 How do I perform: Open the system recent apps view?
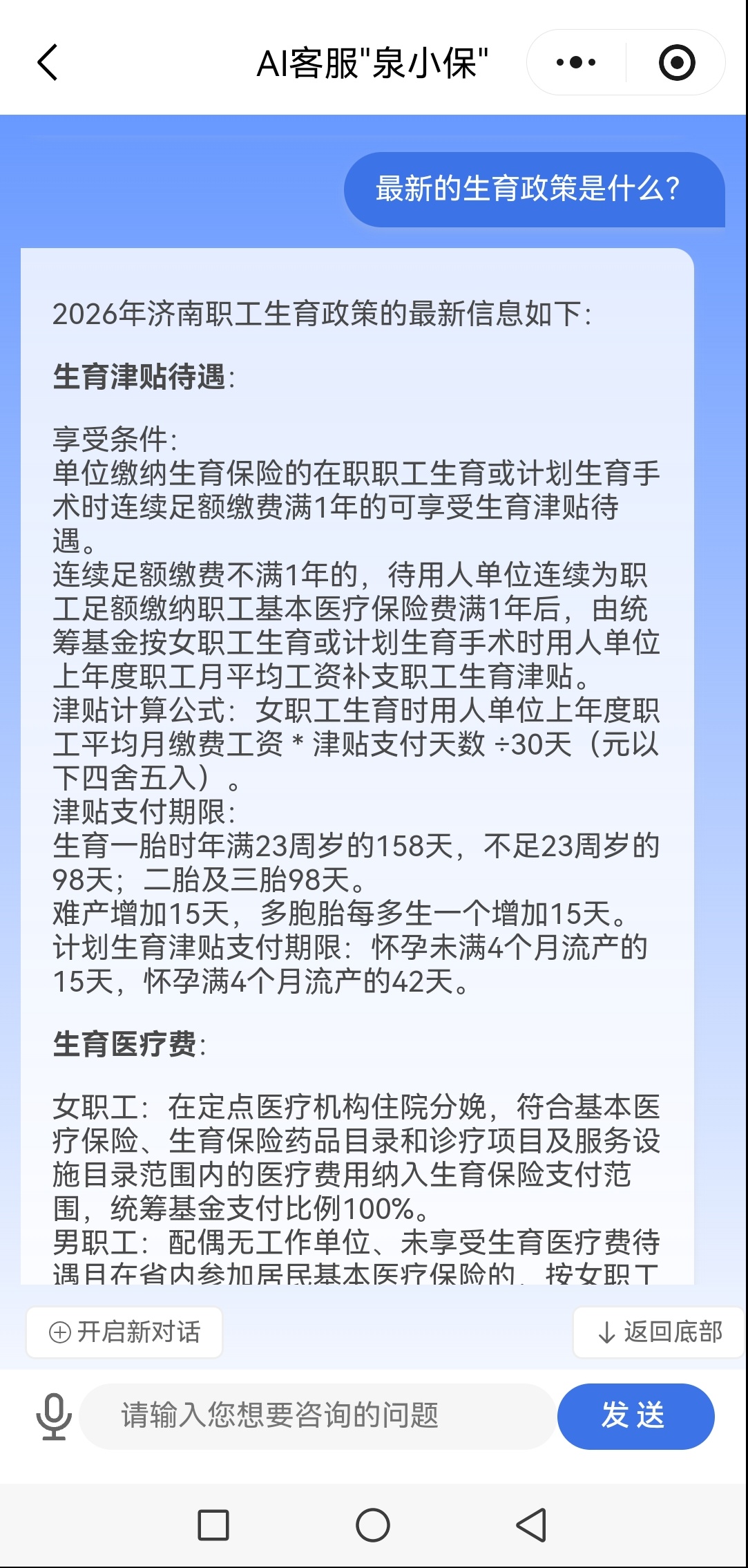(213, 1525)
